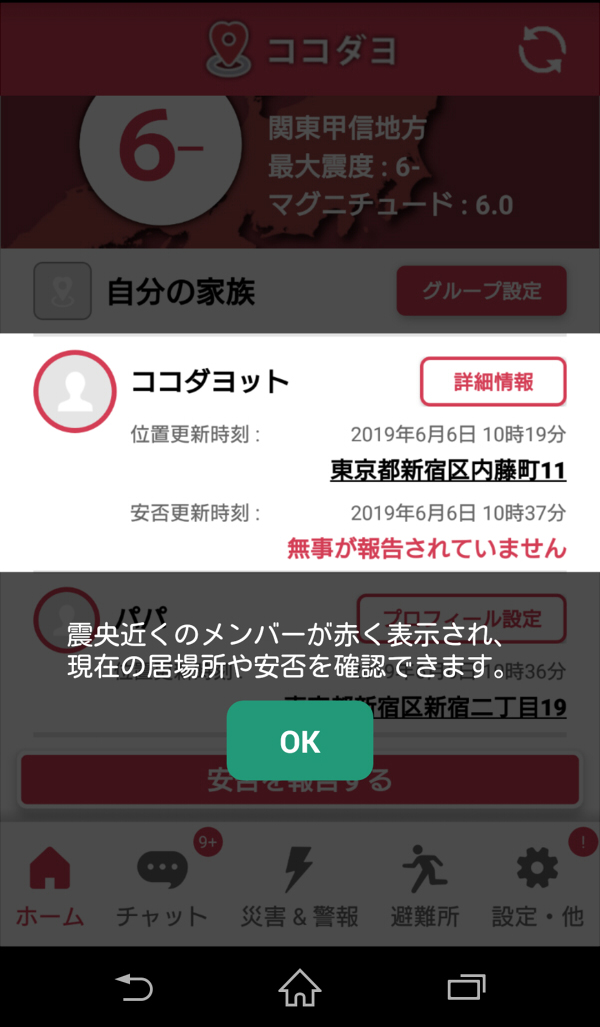The image size is (600, 1027).
Task: Open the address 東京都新宿区内藤町11
Action: [x=448, y=470]
